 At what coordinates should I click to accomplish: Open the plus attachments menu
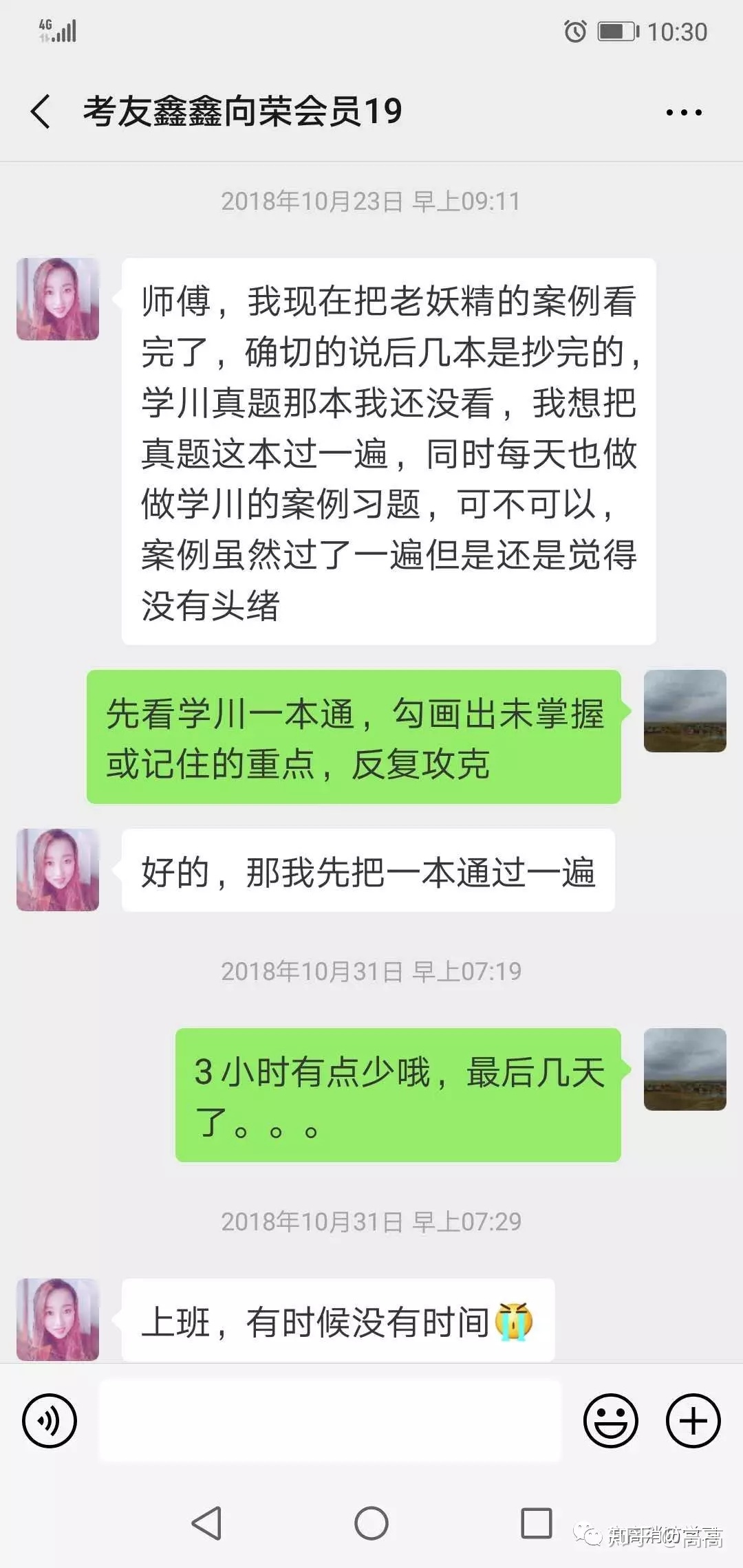[693, 1421]
